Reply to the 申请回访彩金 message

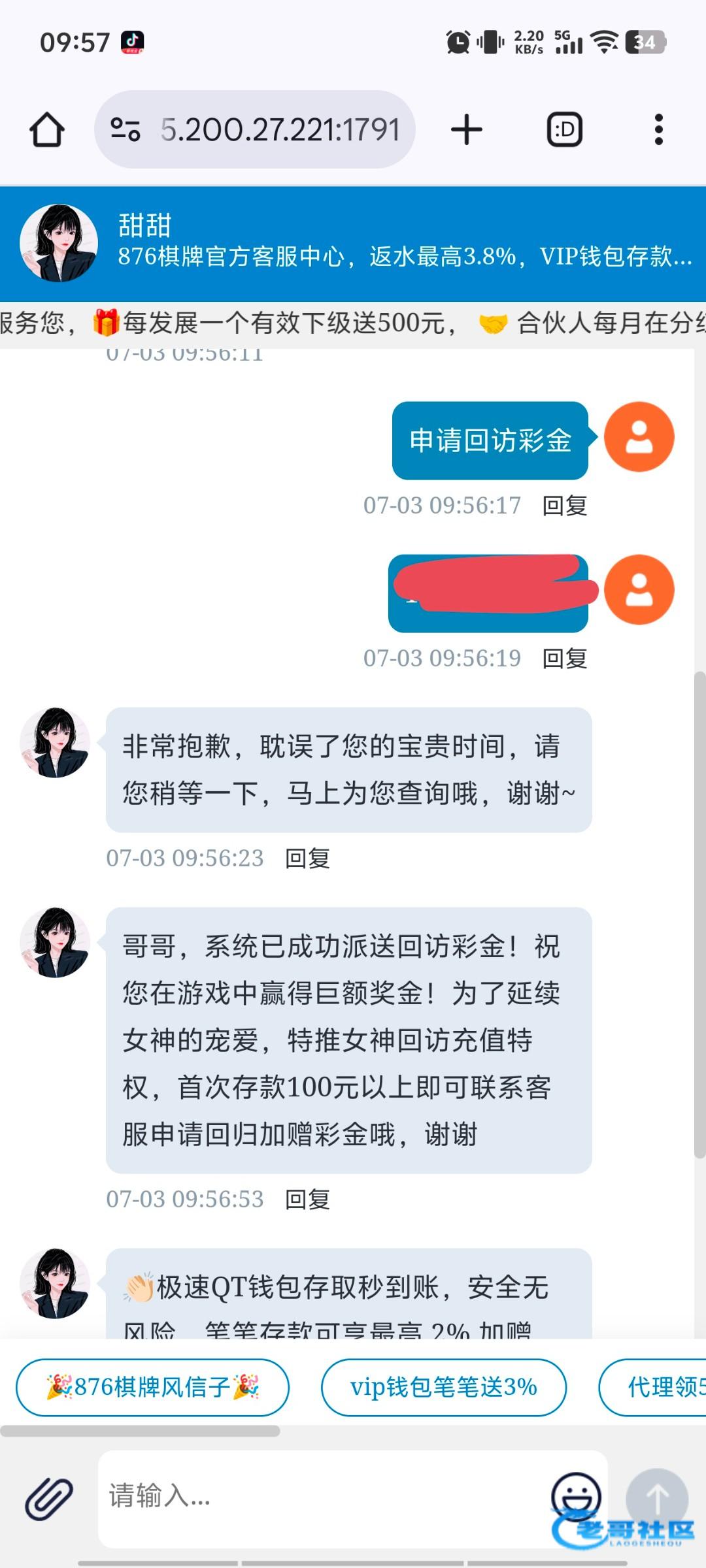pyautogui.click(x=564, y=506)
